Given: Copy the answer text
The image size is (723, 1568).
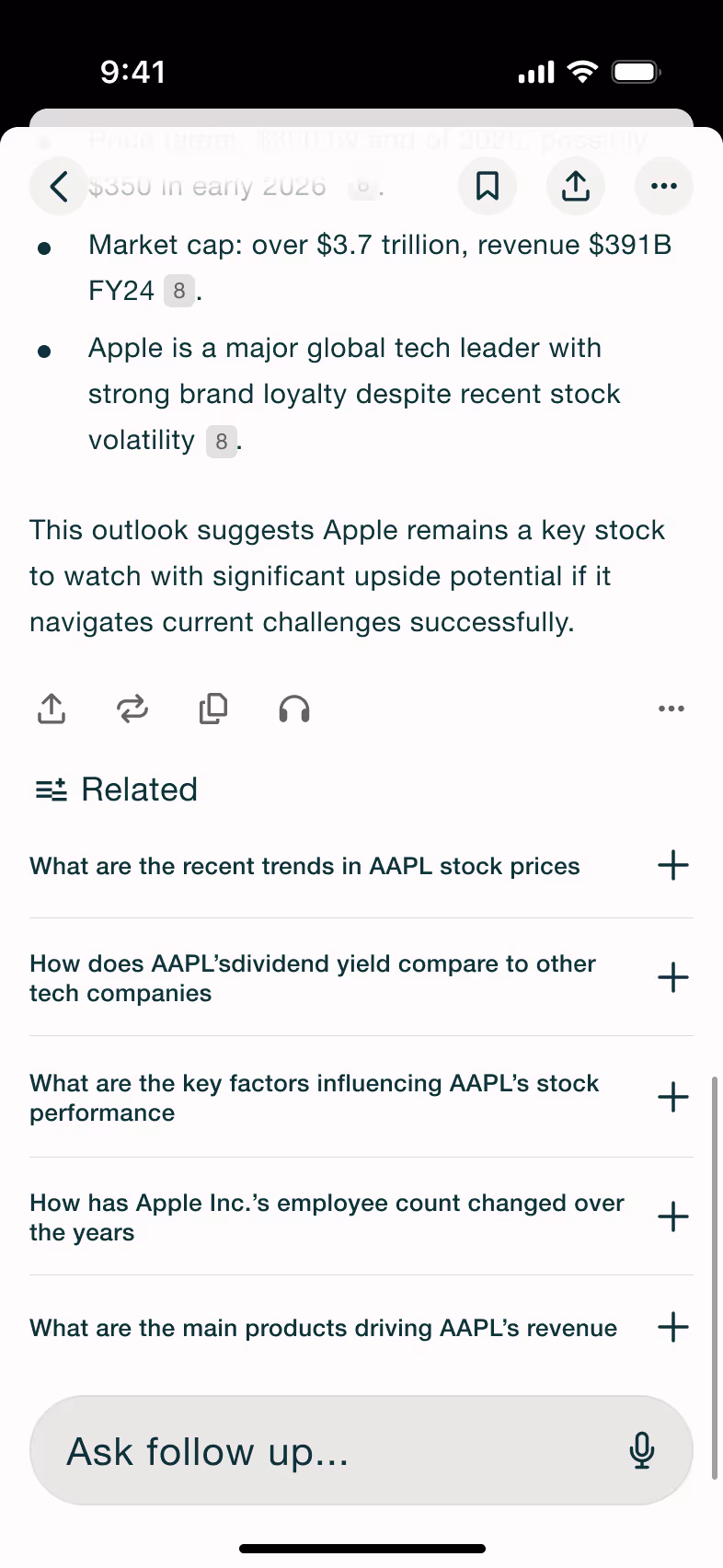Looking at the screenshot, I should [213, 709].
